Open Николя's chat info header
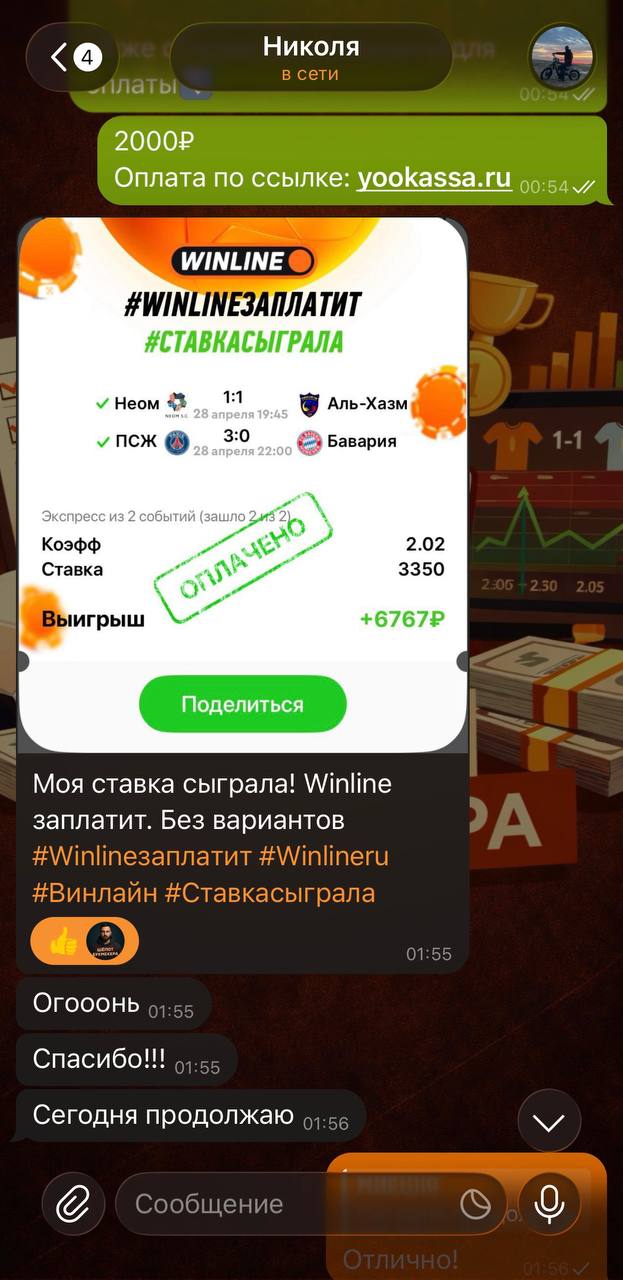 click(311, 57)
